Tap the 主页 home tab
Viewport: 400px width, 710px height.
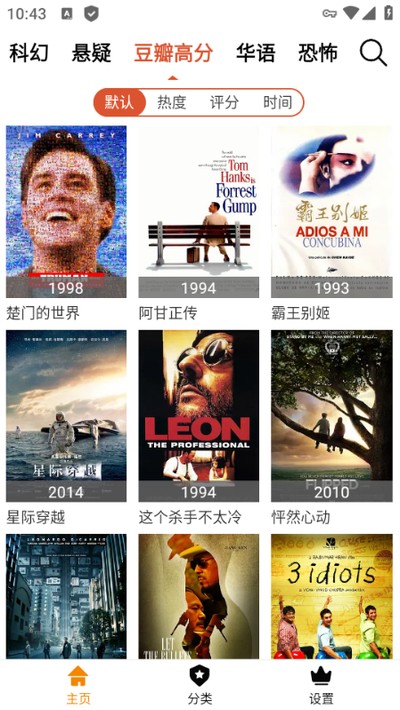[x=78, y=685]
